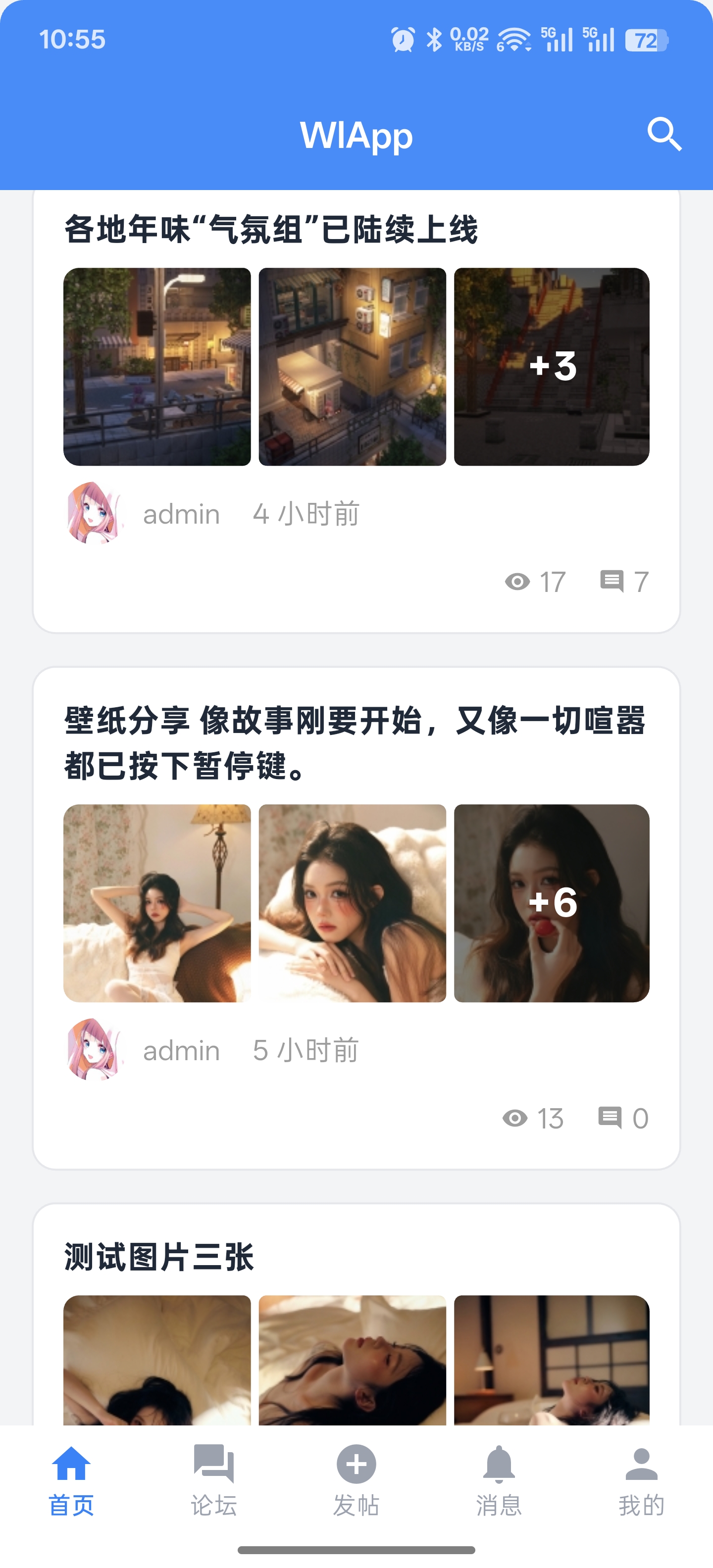Open the 发帖 tab to create a post
The height and width of the screenshot is (1568, 713).
(x=356, y=1480)
